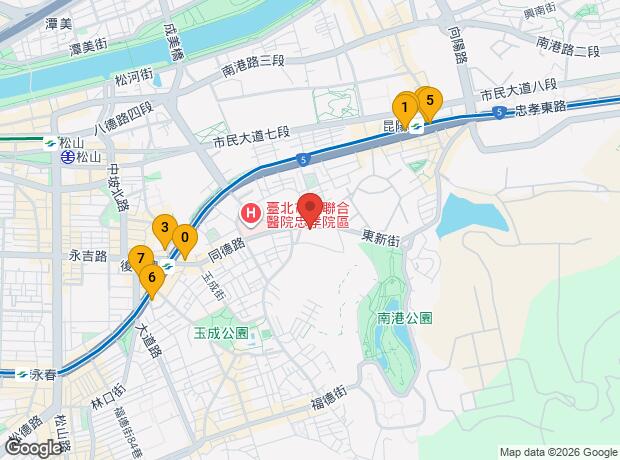Open the yellow marker numbered 3

coord(165,229)
